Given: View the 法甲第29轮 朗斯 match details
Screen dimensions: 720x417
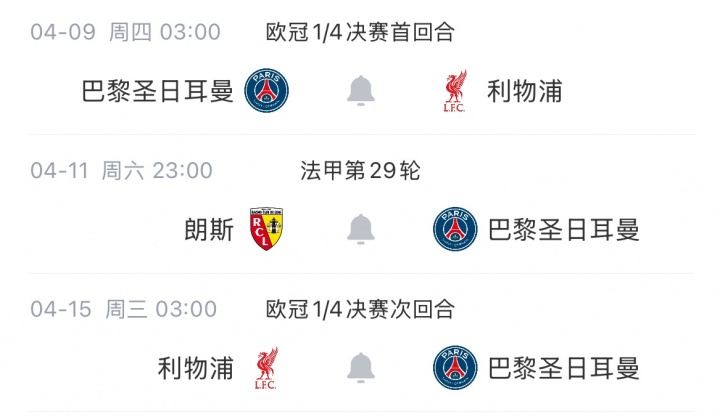Looking at the screenshot, I should [x=360, y=171].
